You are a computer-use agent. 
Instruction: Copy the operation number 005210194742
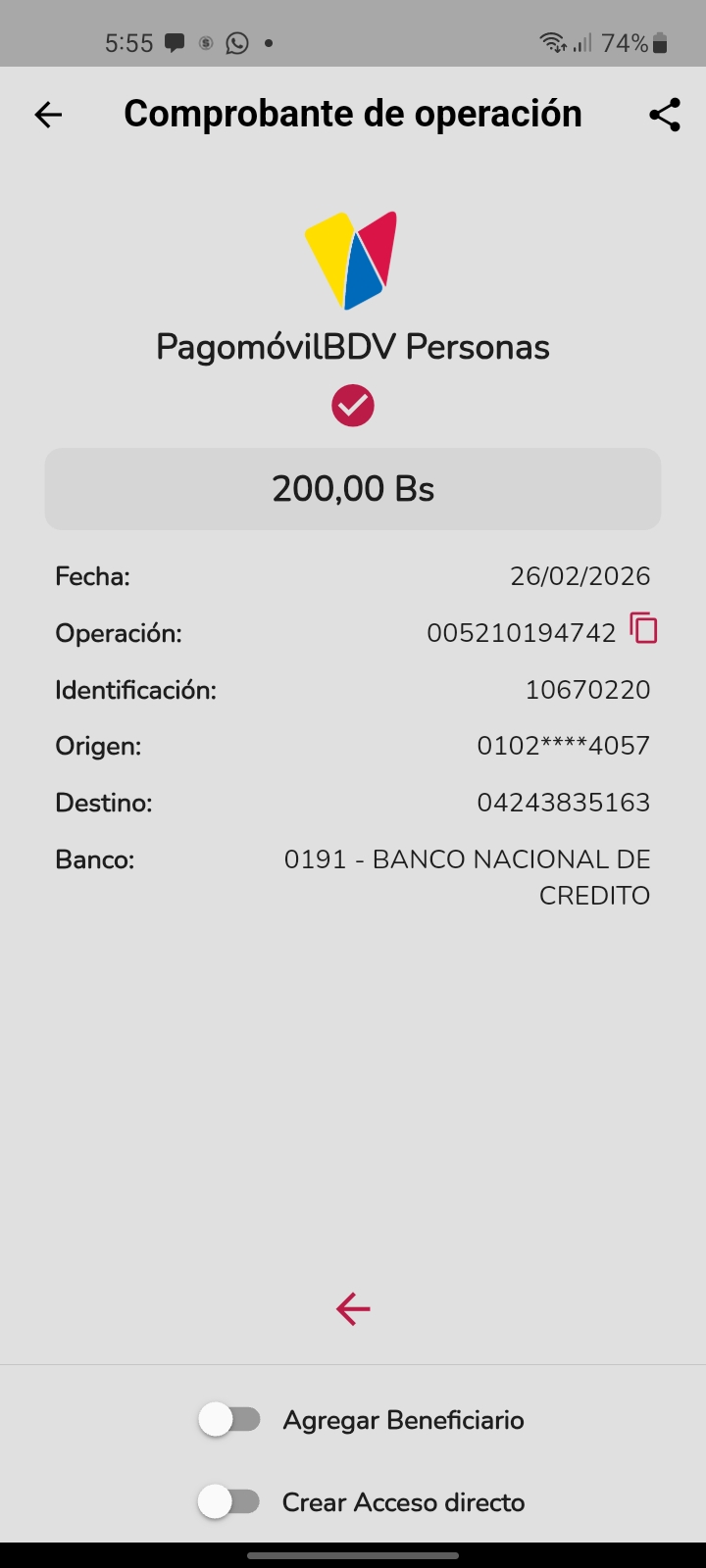coord(643,628)
